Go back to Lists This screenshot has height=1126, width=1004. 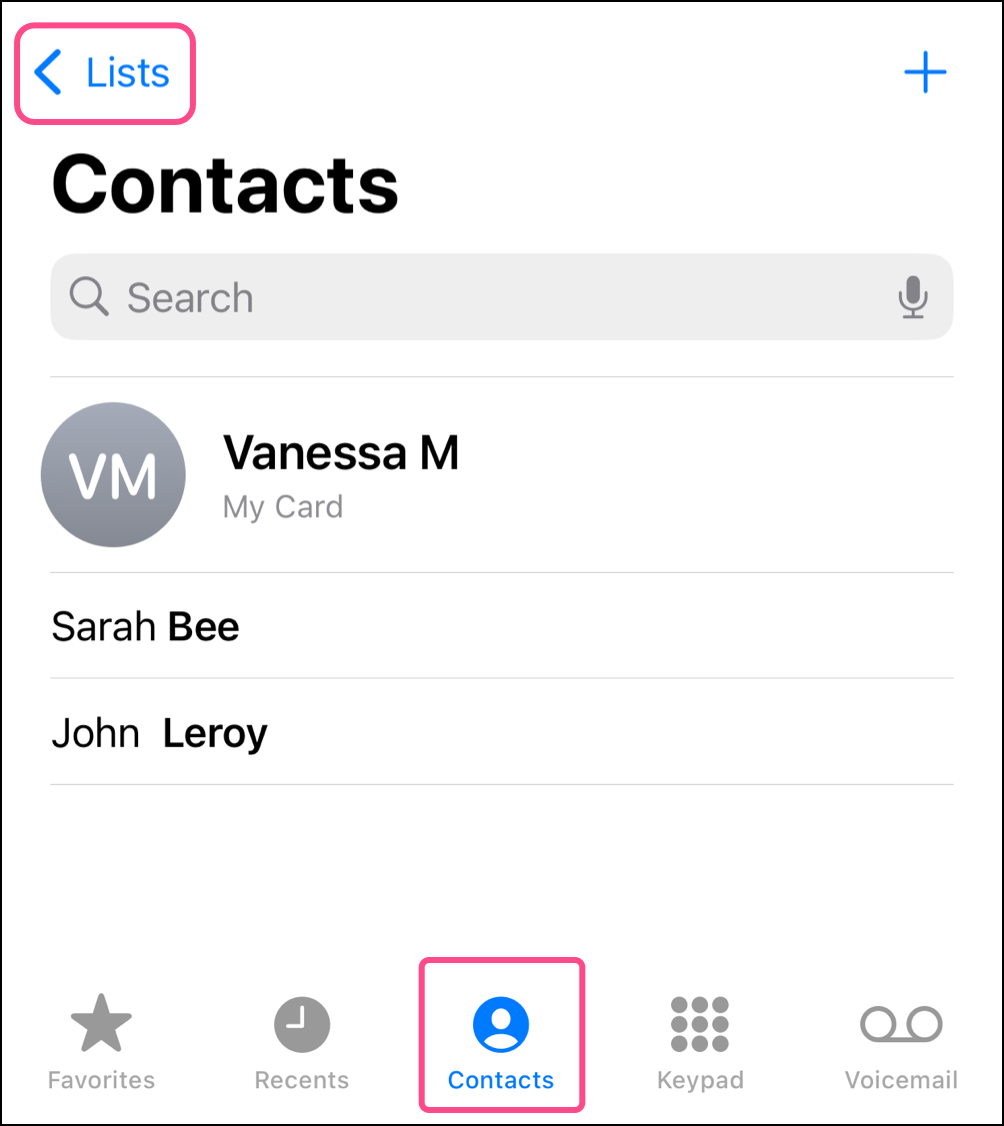tap(103, 74)
